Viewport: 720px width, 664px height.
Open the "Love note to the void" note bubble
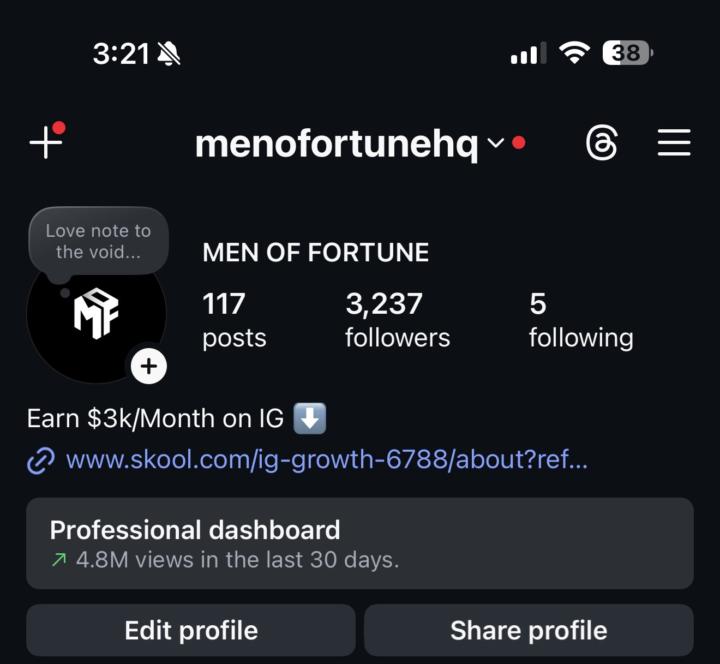(x=98, y=241)
